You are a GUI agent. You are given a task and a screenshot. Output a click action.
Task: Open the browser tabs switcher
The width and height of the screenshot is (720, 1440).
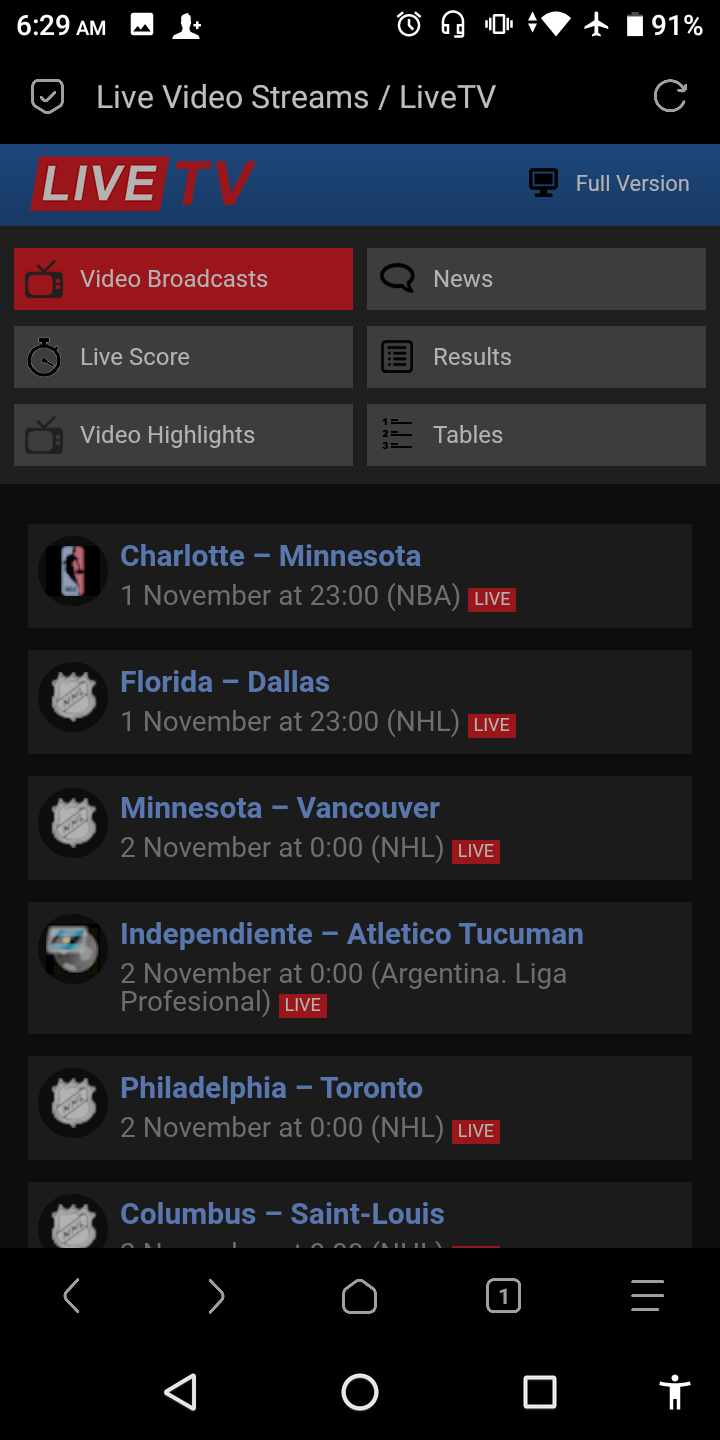tap(503, 1297)
